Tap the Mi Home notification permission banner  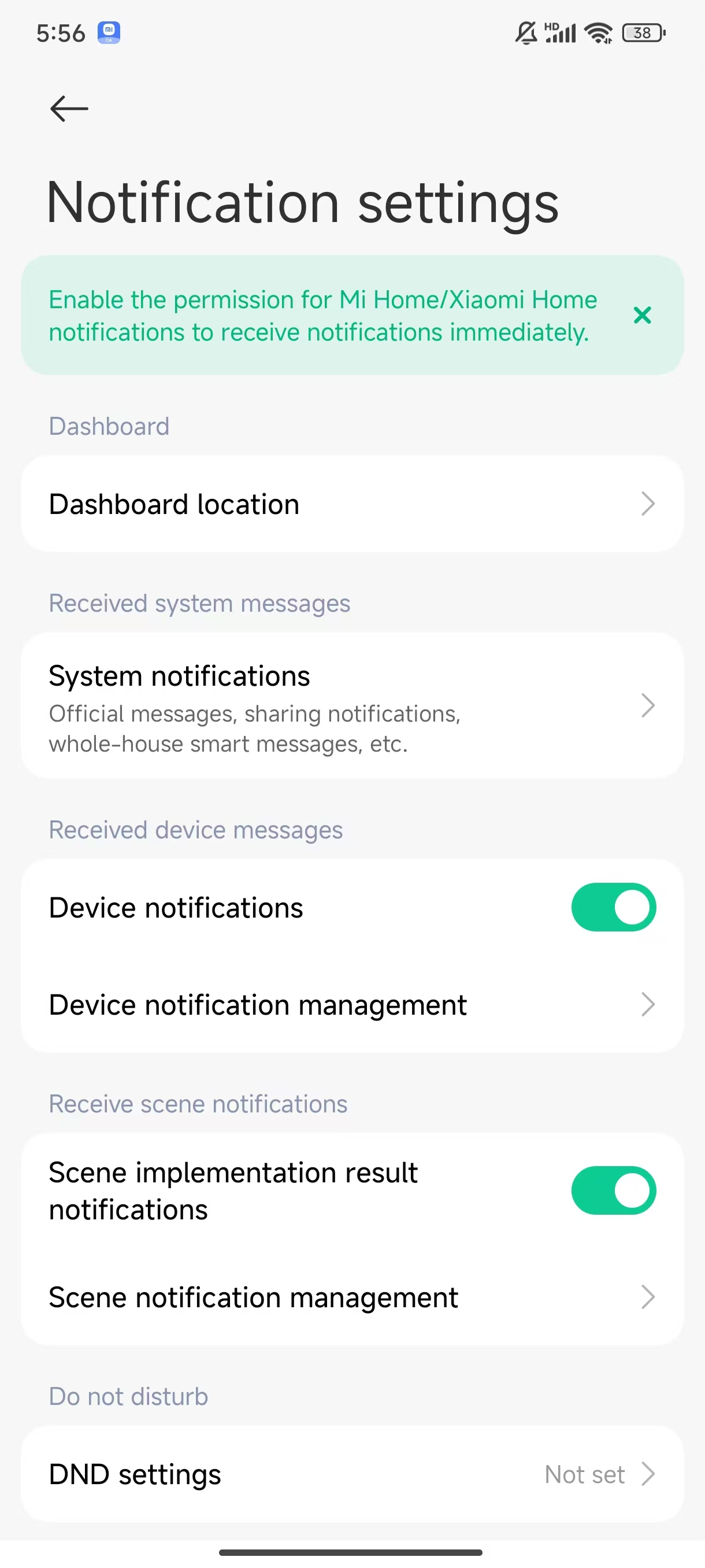pos(322,316)
